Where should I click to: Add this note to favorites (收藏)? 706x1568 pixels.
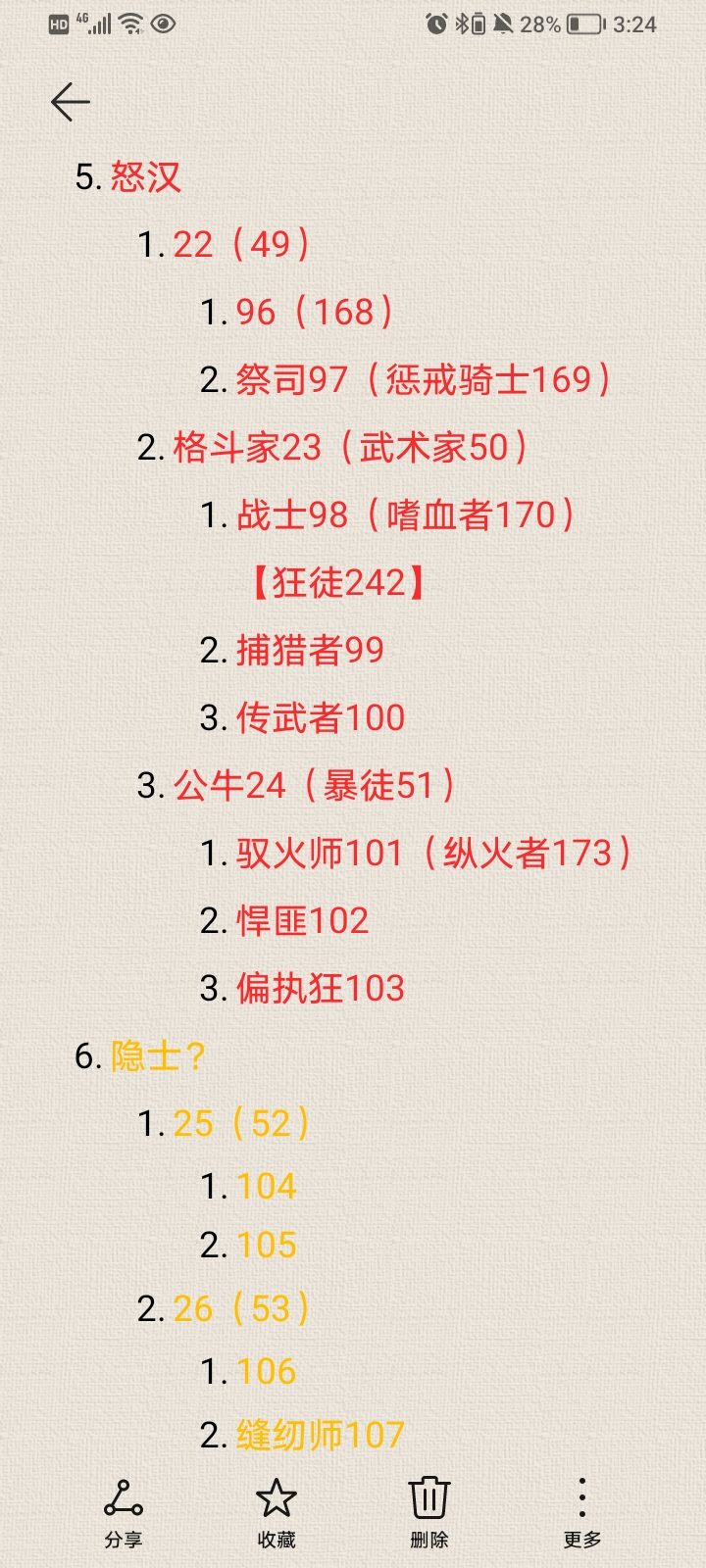[276, 1511]
